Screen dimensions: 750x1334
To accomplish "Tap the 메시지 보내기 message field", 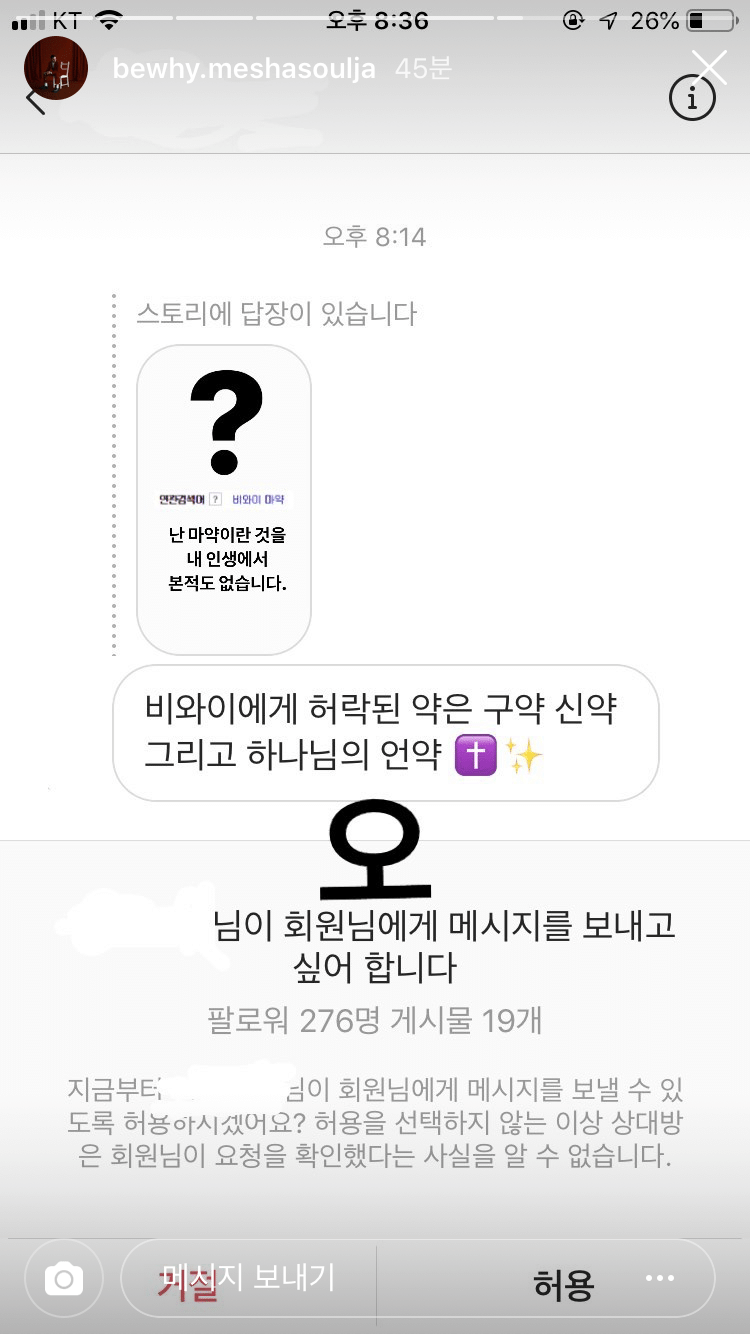I will [x=249, y=1277].
